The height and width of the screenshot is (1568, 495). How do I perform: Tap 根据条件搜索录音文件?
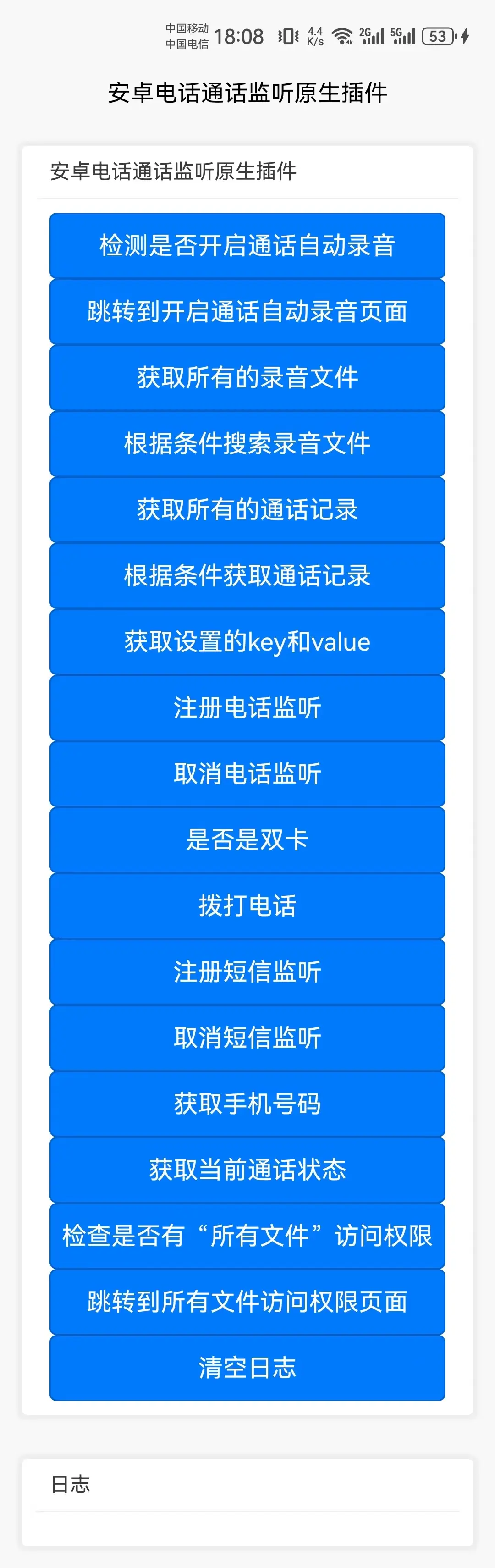coord(247,443)
